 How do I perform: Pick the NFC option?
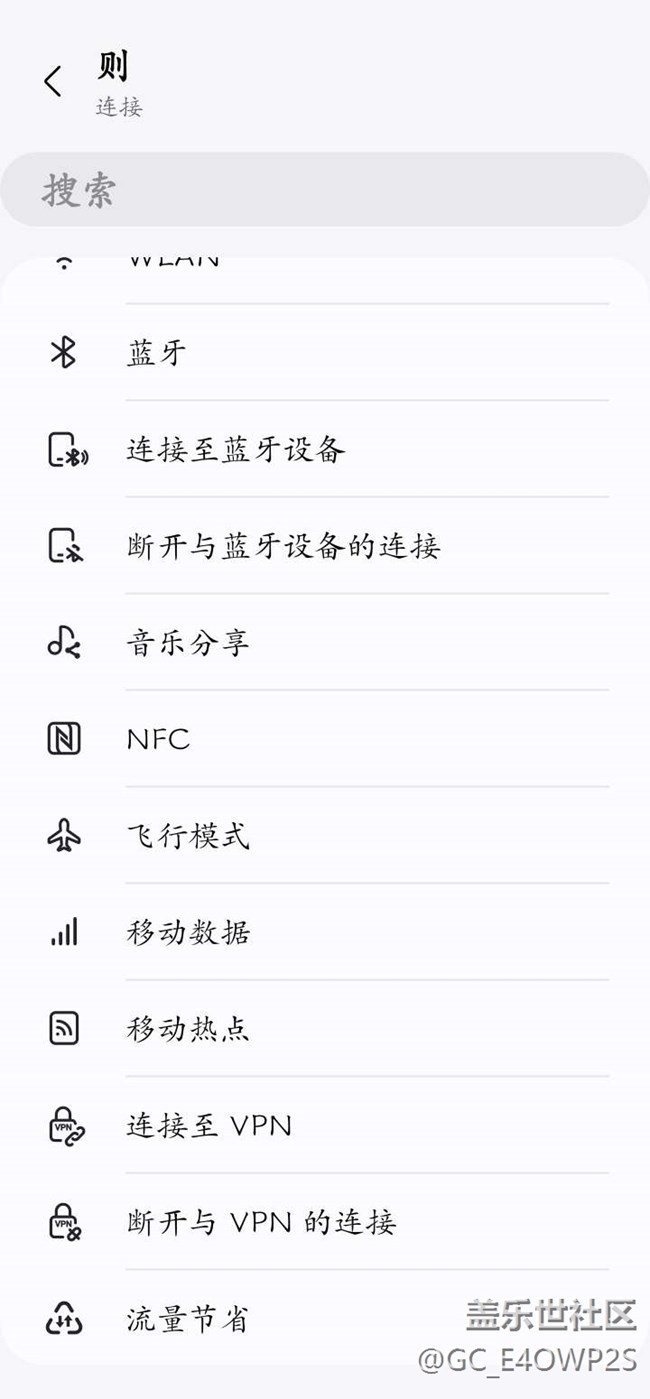click(x=324, y=739)
